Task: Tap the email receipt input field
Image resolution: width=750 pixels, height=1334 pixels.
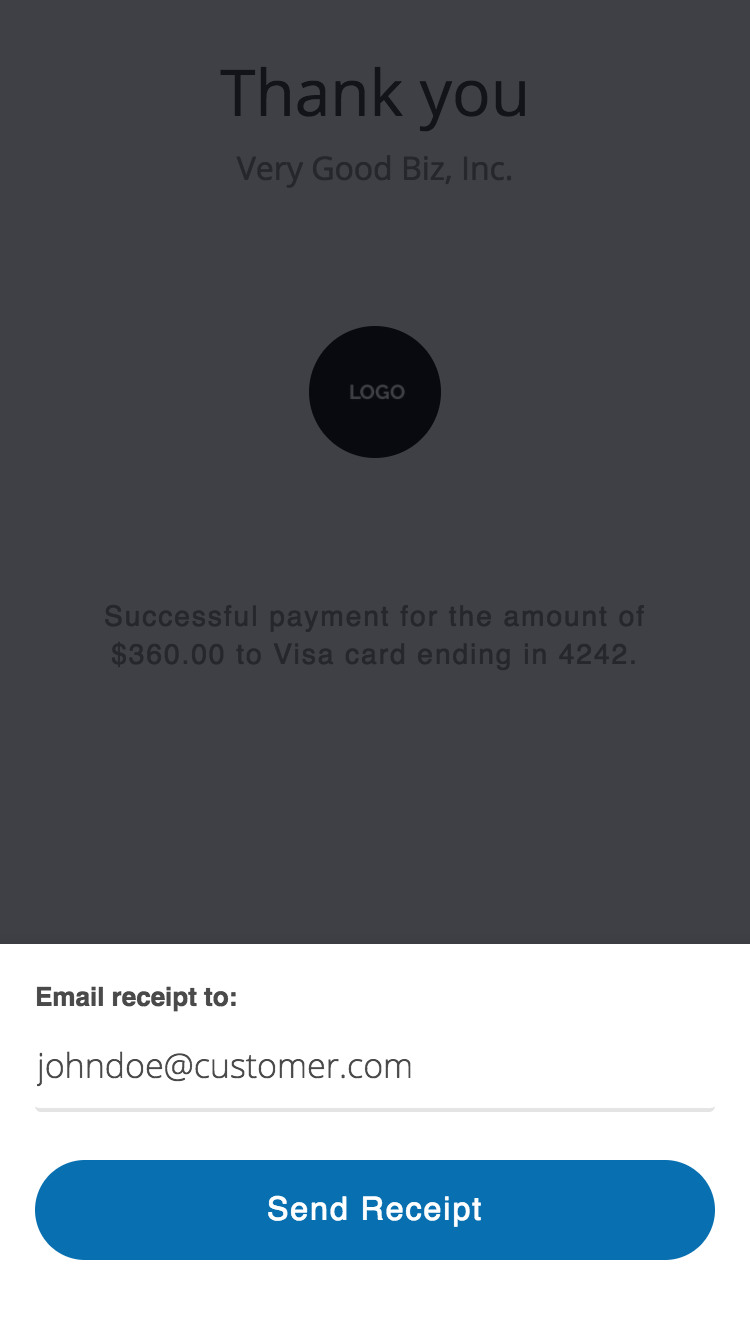Action: (x=375, y=1068)
